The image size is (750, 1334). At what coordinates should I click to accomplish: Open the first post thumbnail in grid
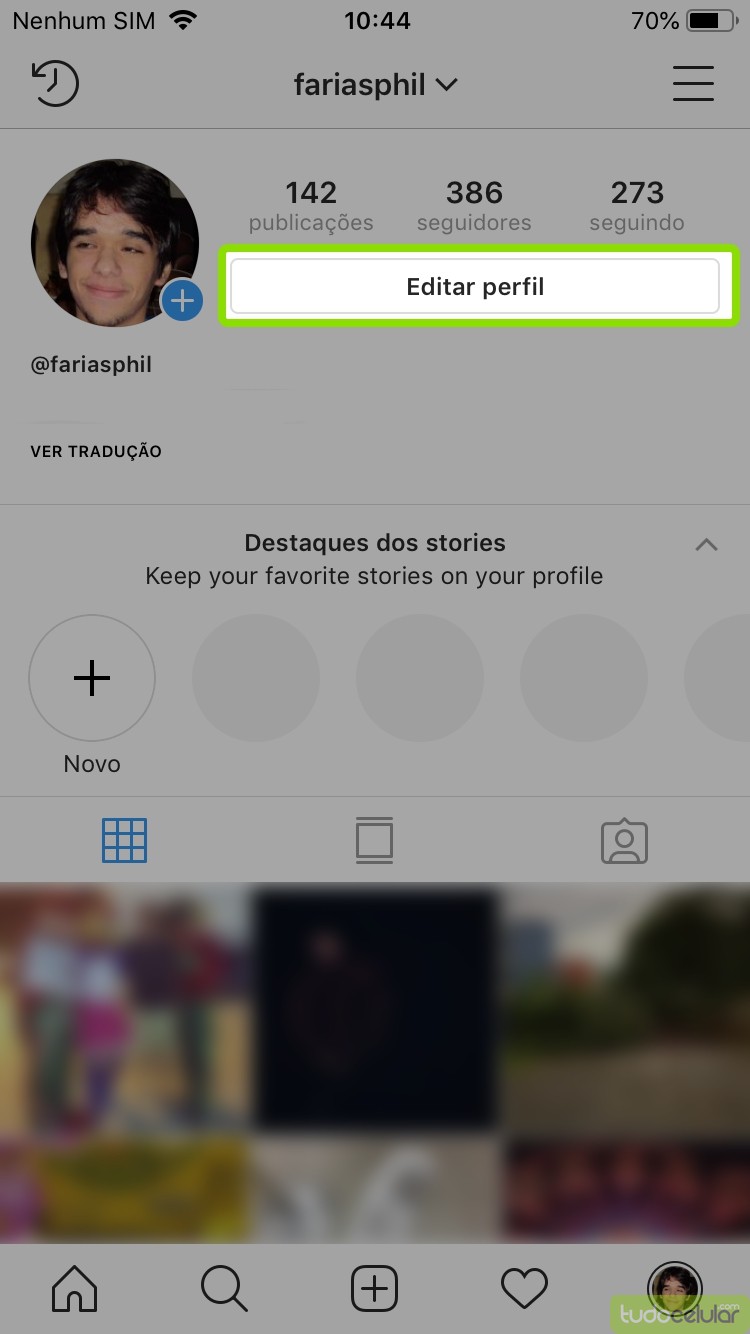click(x=124, y=1007)
